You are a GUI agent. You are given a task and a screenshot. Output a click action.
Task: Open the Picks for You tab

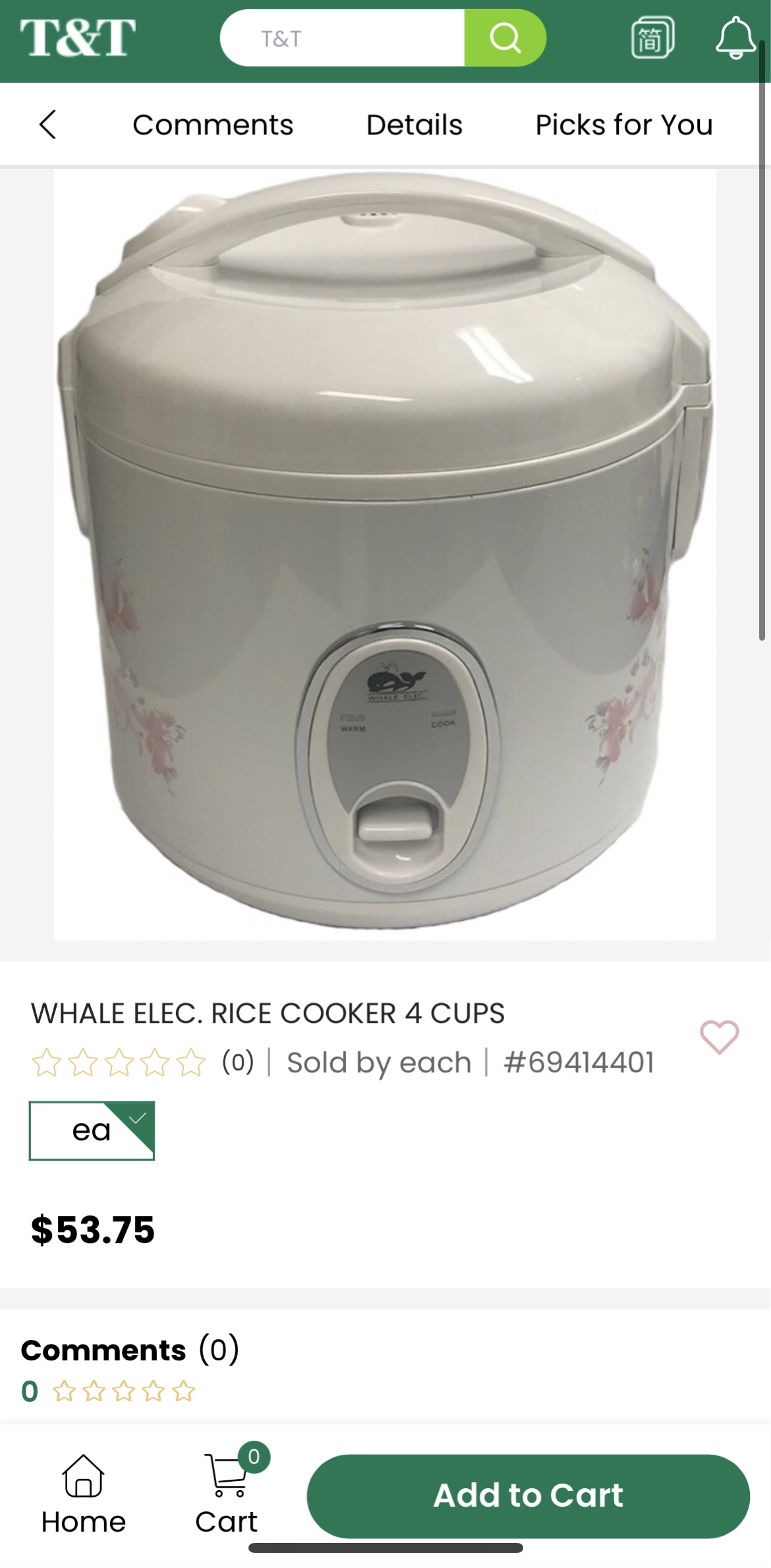(623, 125)
